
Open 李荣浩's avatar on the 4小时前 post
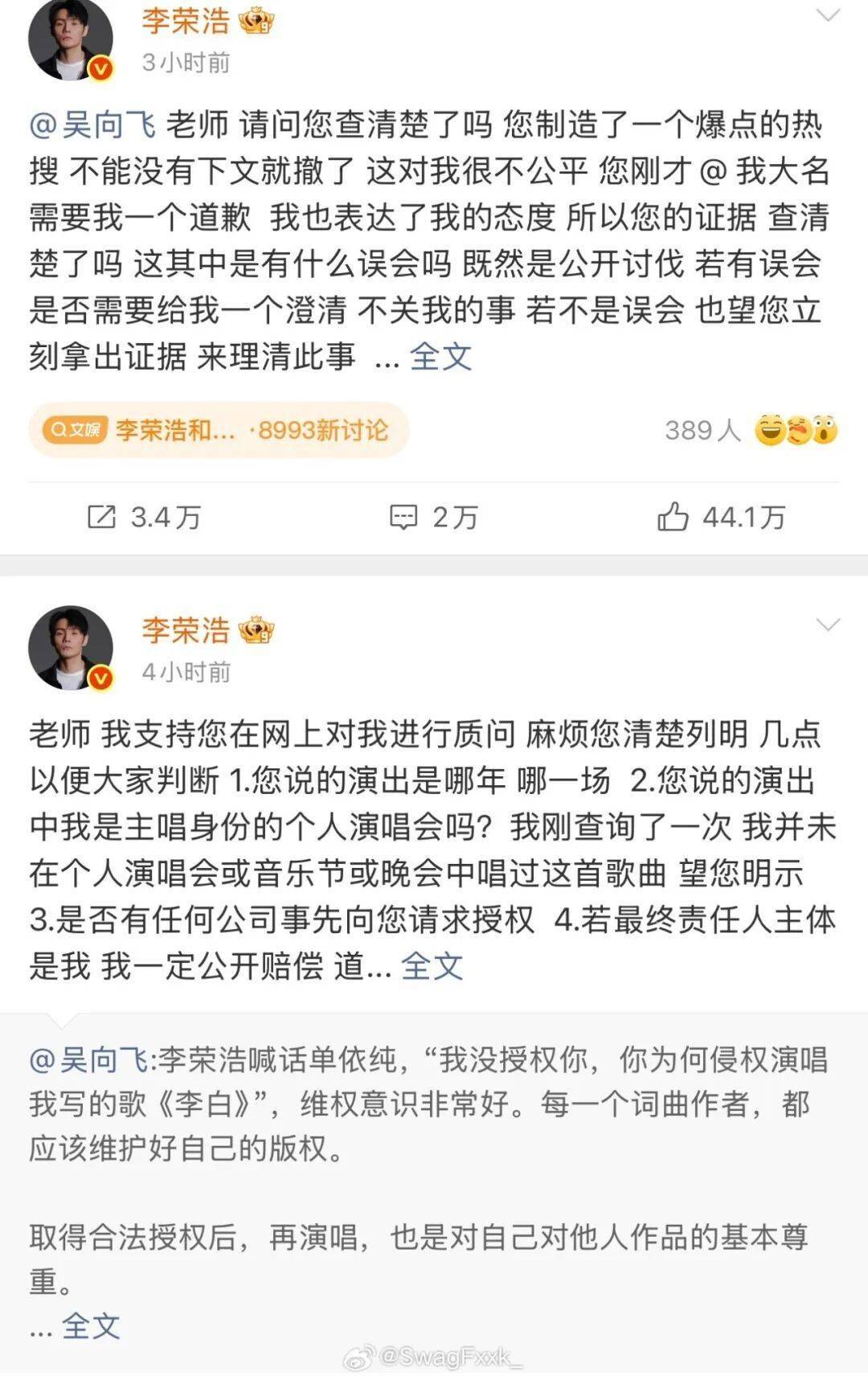tap(70, 647)
